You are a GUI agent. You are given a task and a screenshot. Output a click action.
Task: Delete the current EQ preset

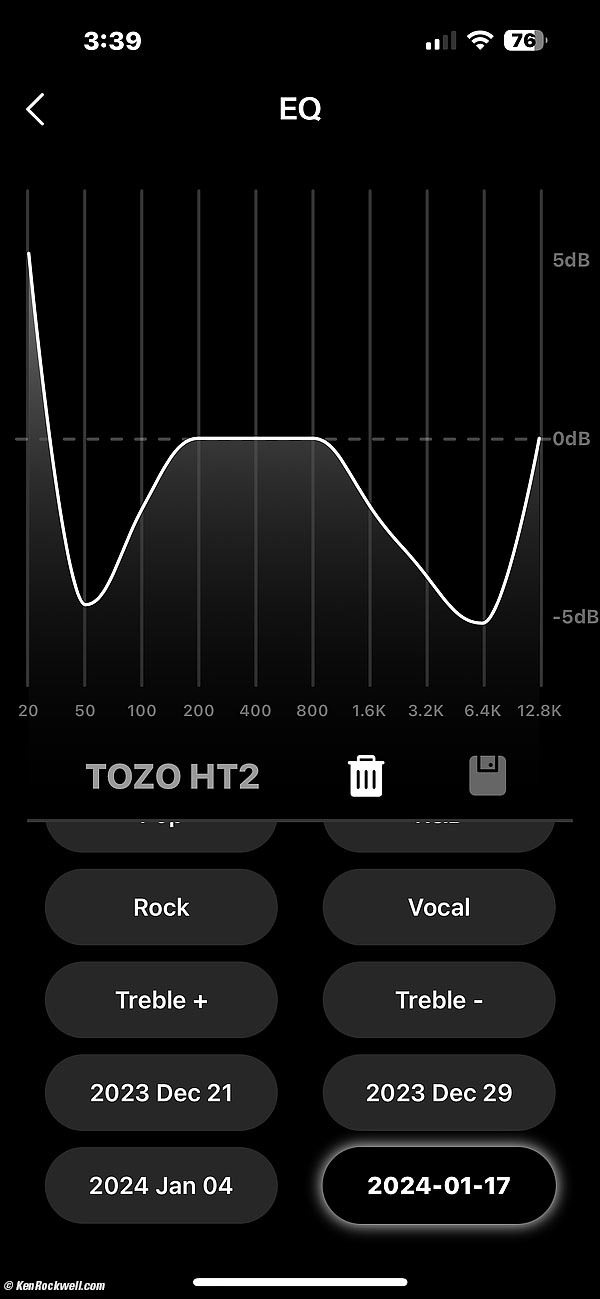coord(366,776)
